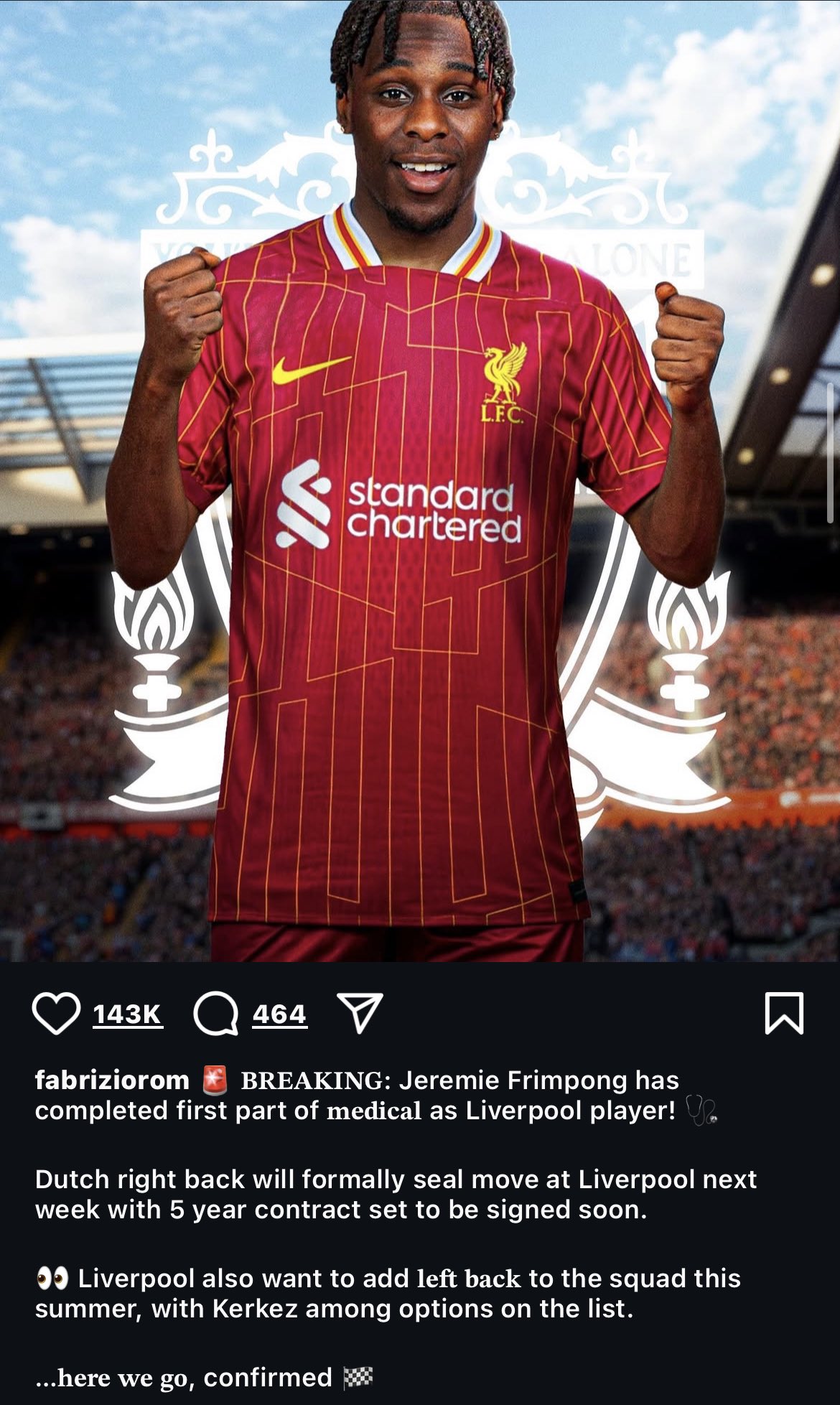This screenshot has width=840, height=1405.
Task: Open the fabriziorom profile from caption
Action: [112, 1080]
